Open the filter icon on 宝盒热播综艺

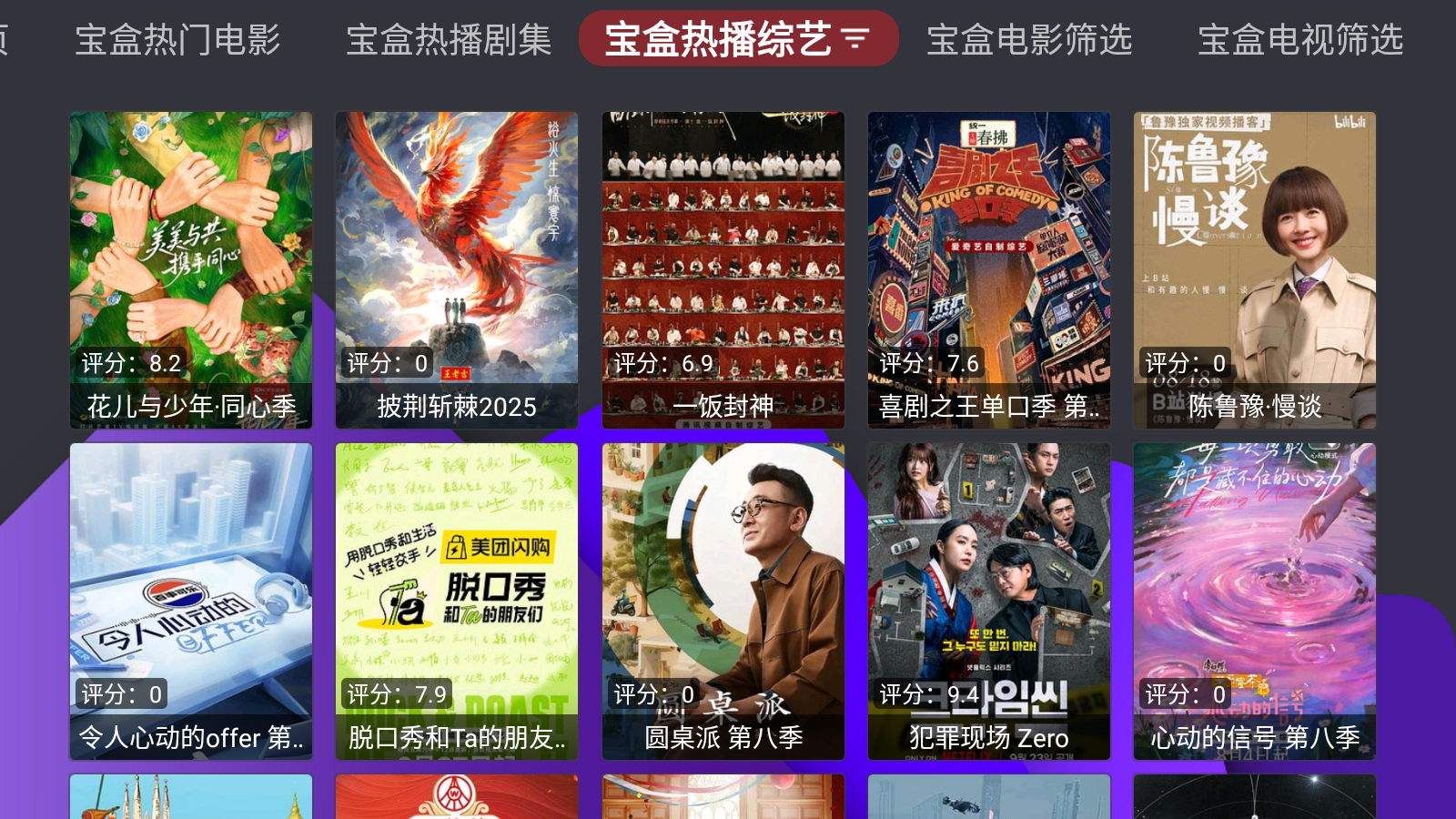(855, 39)
